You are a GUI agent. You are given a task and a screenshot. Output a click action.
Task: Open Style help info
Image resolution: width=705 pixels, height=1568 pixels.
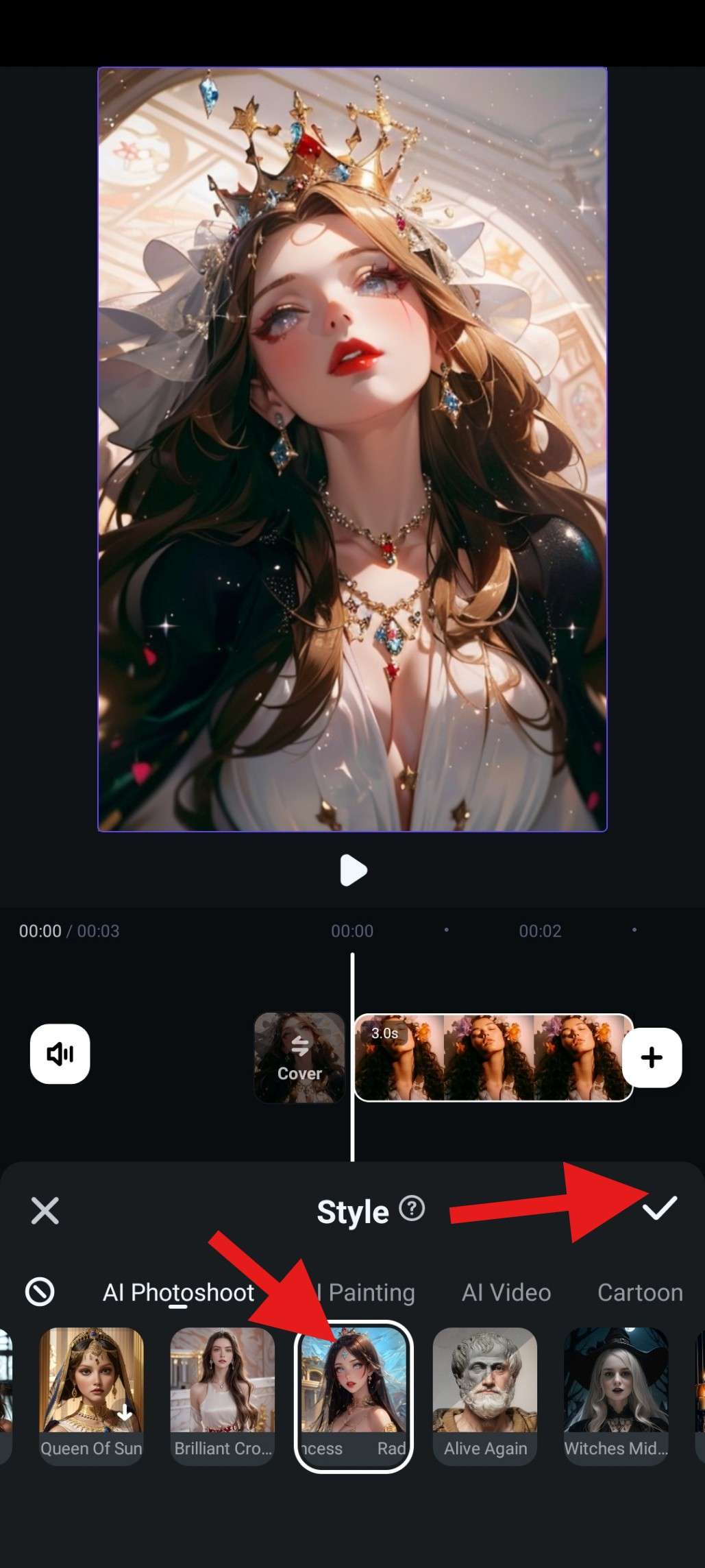[x=412, y=1208]
